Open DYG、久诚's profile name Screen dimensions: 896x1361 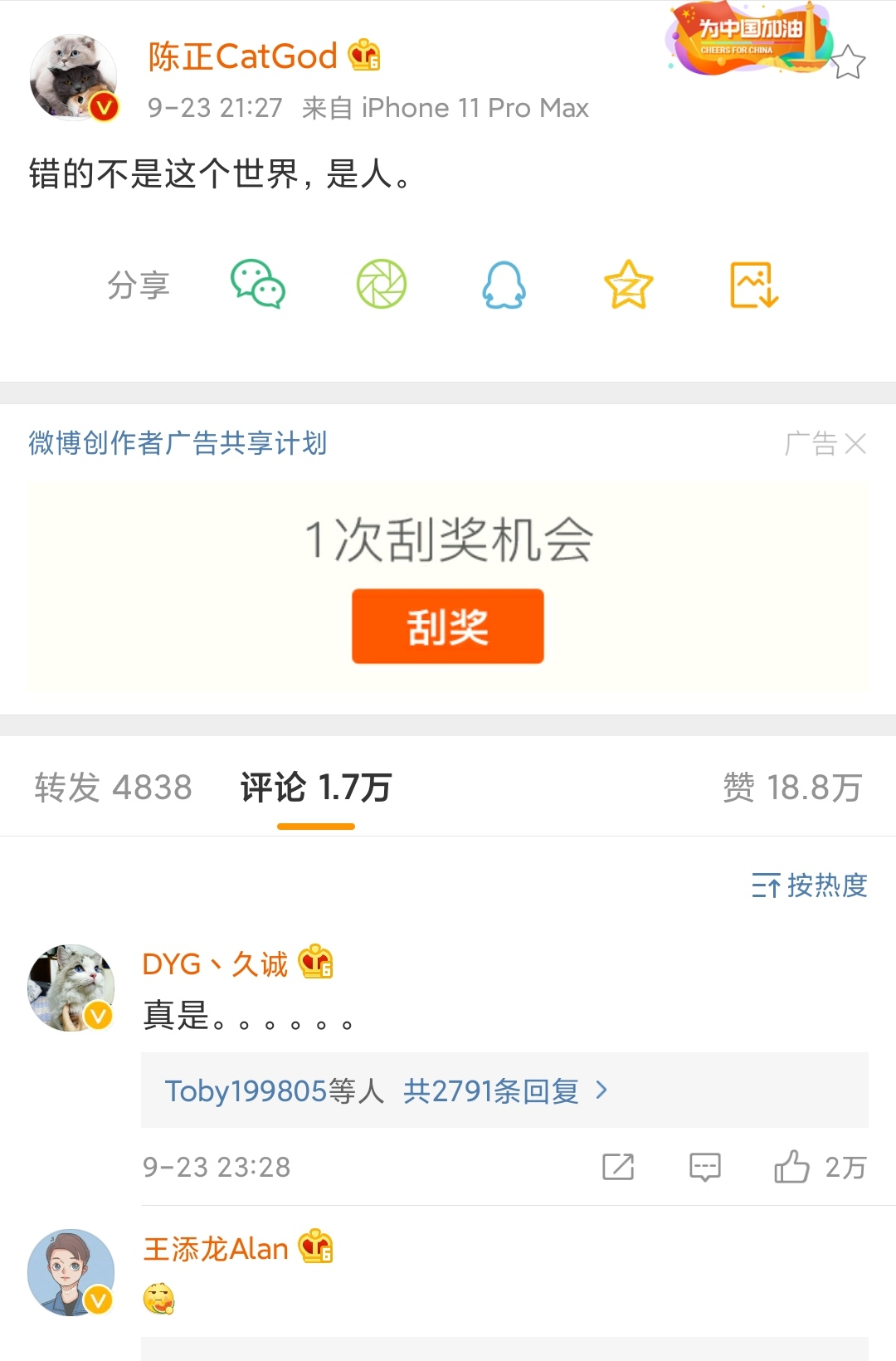tap(215, 964)
